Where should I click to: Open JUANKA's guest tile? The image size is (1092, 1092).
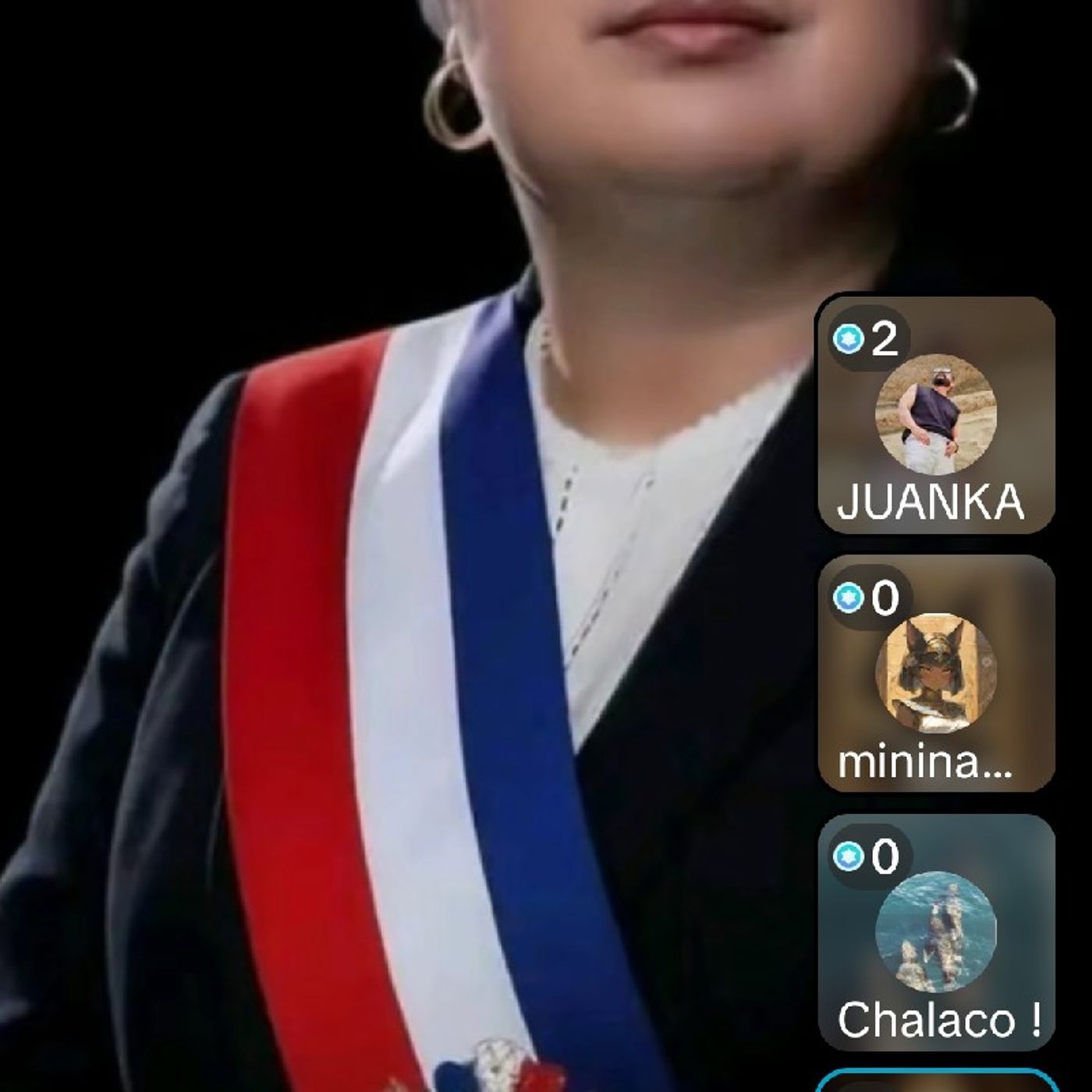coord(935,415)
